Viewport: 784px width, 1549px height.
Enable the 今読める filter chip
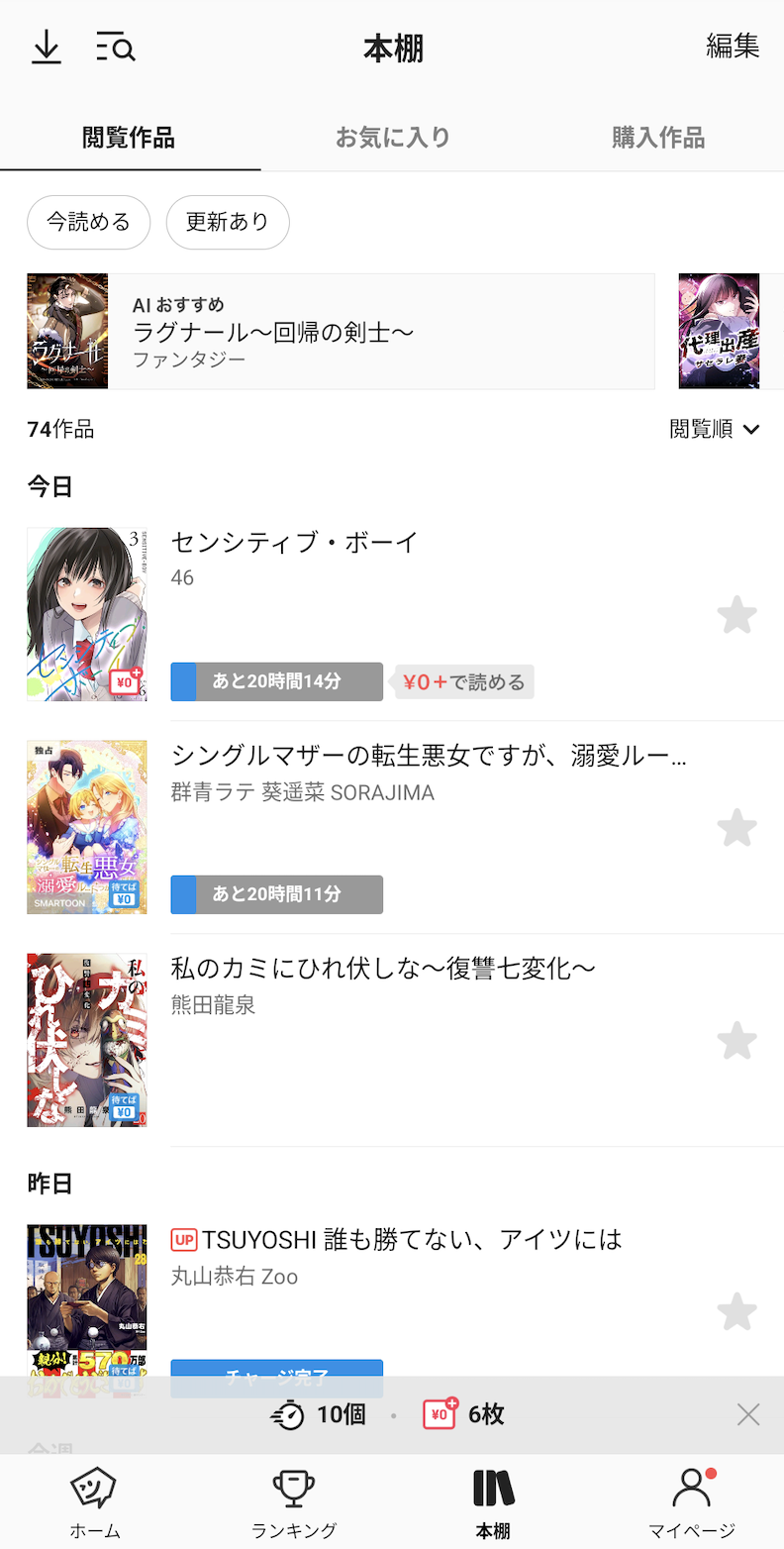88,222
